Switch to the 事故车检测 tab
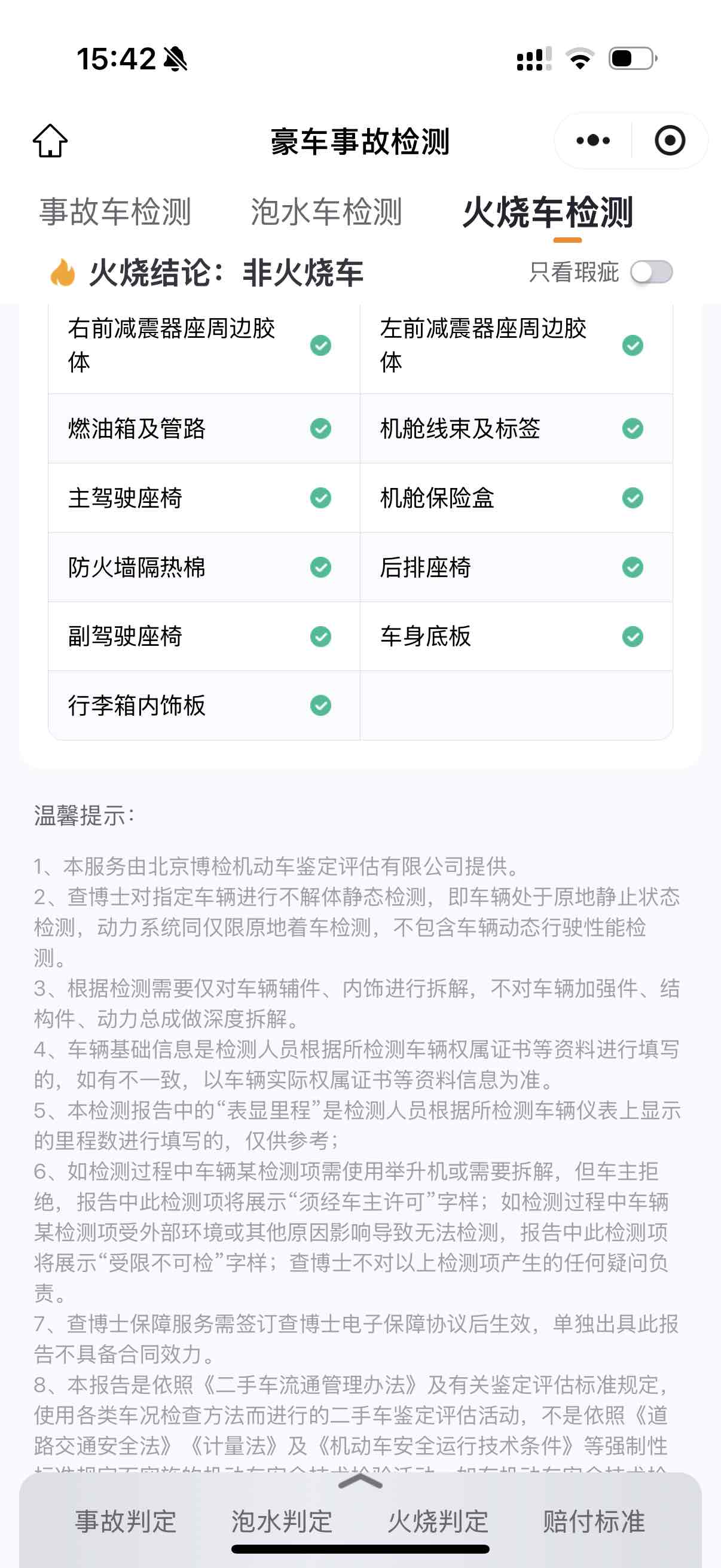 pyautogui.click(x=115, y=212)
